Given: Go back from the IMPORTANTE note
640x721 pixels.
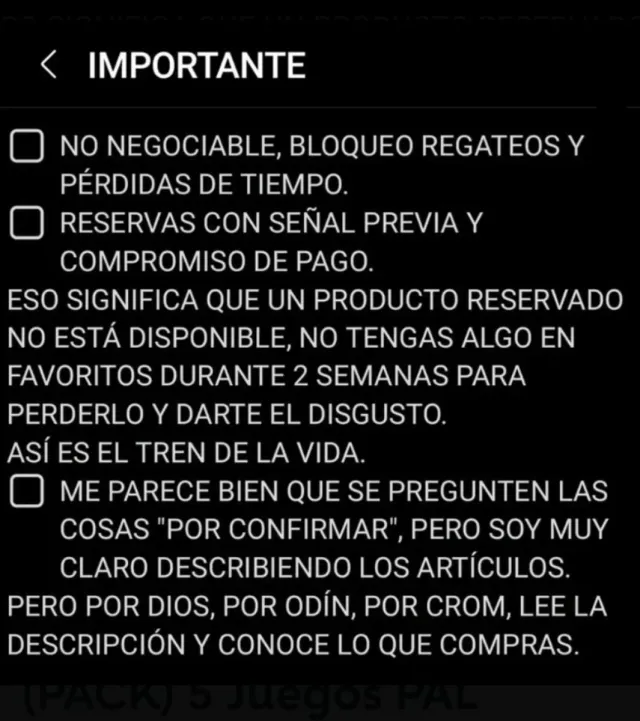Looking at the screenshot, I should point(48,66).
